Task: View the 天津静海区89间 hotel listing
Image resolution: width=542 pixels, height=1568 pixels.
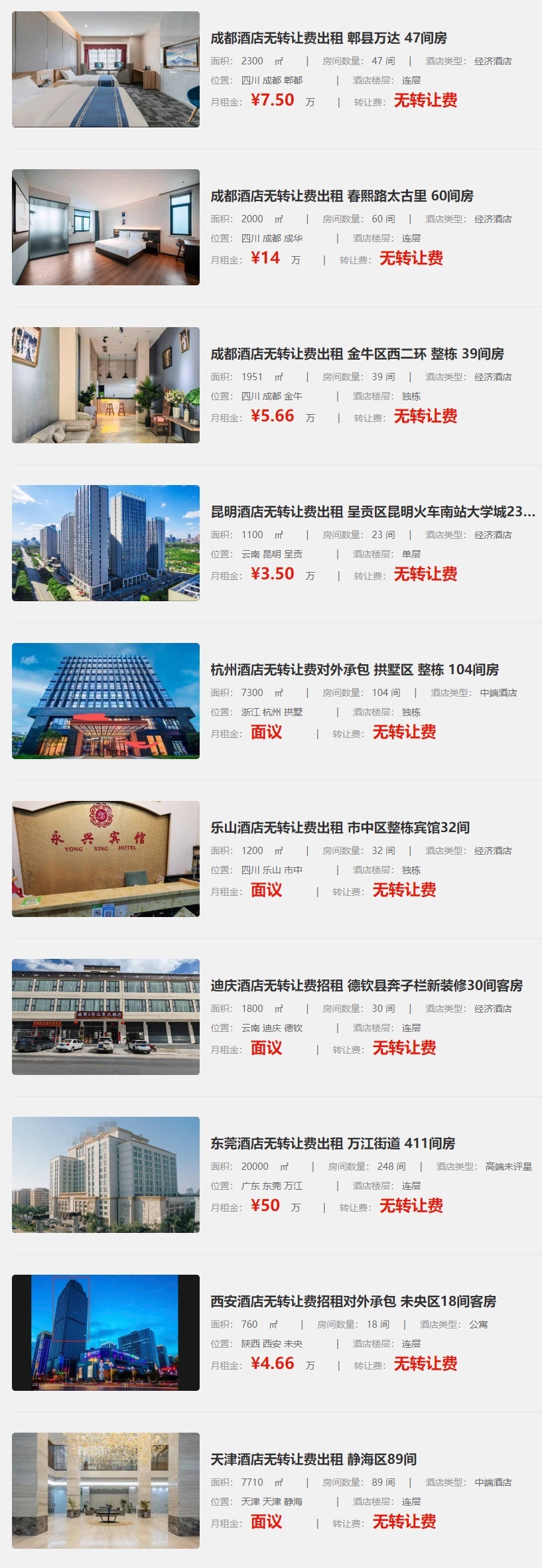Action: tap(313, 1460)
